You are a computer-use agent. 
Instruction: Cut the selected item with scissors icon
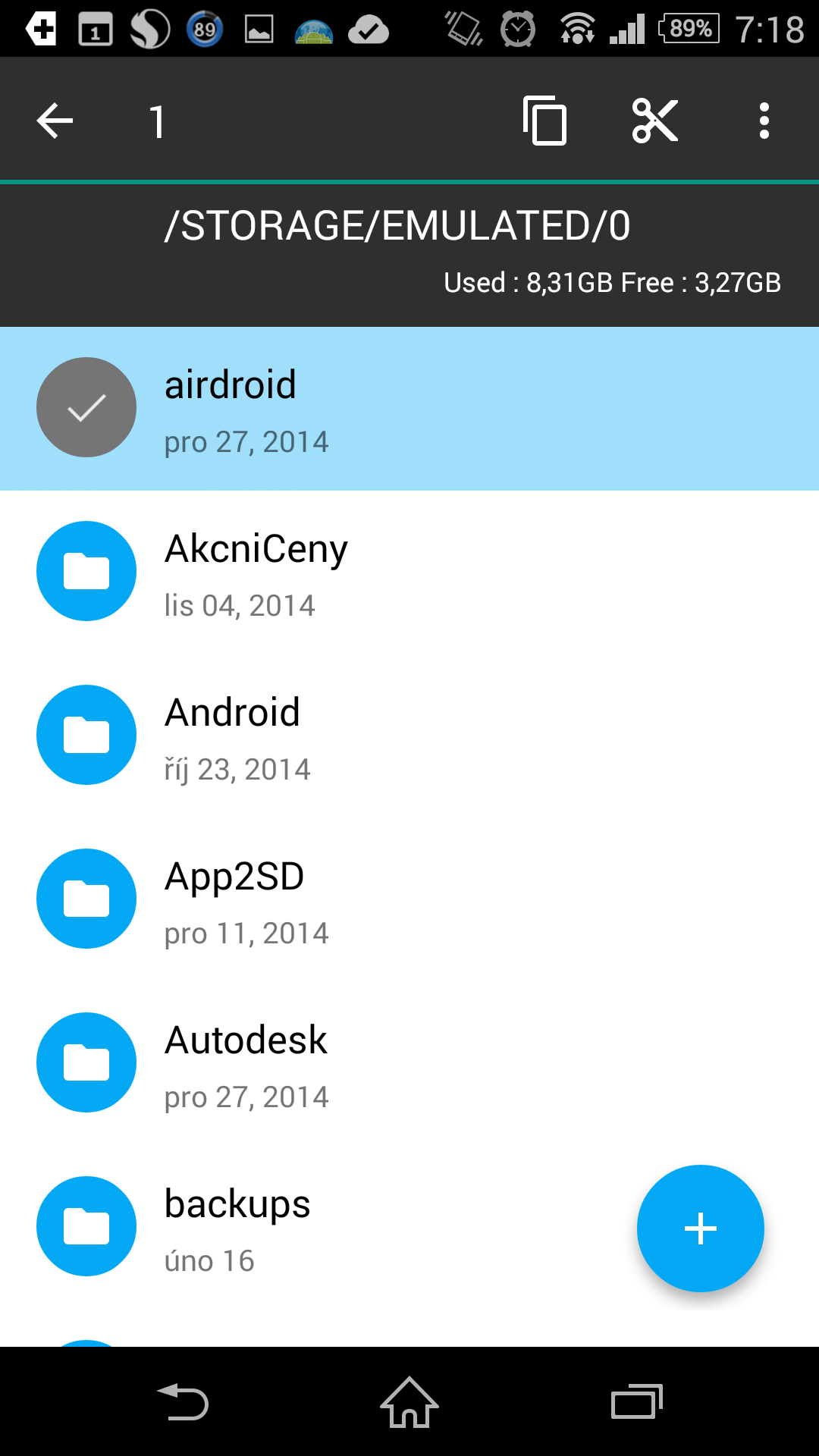(x=655, y=121)
